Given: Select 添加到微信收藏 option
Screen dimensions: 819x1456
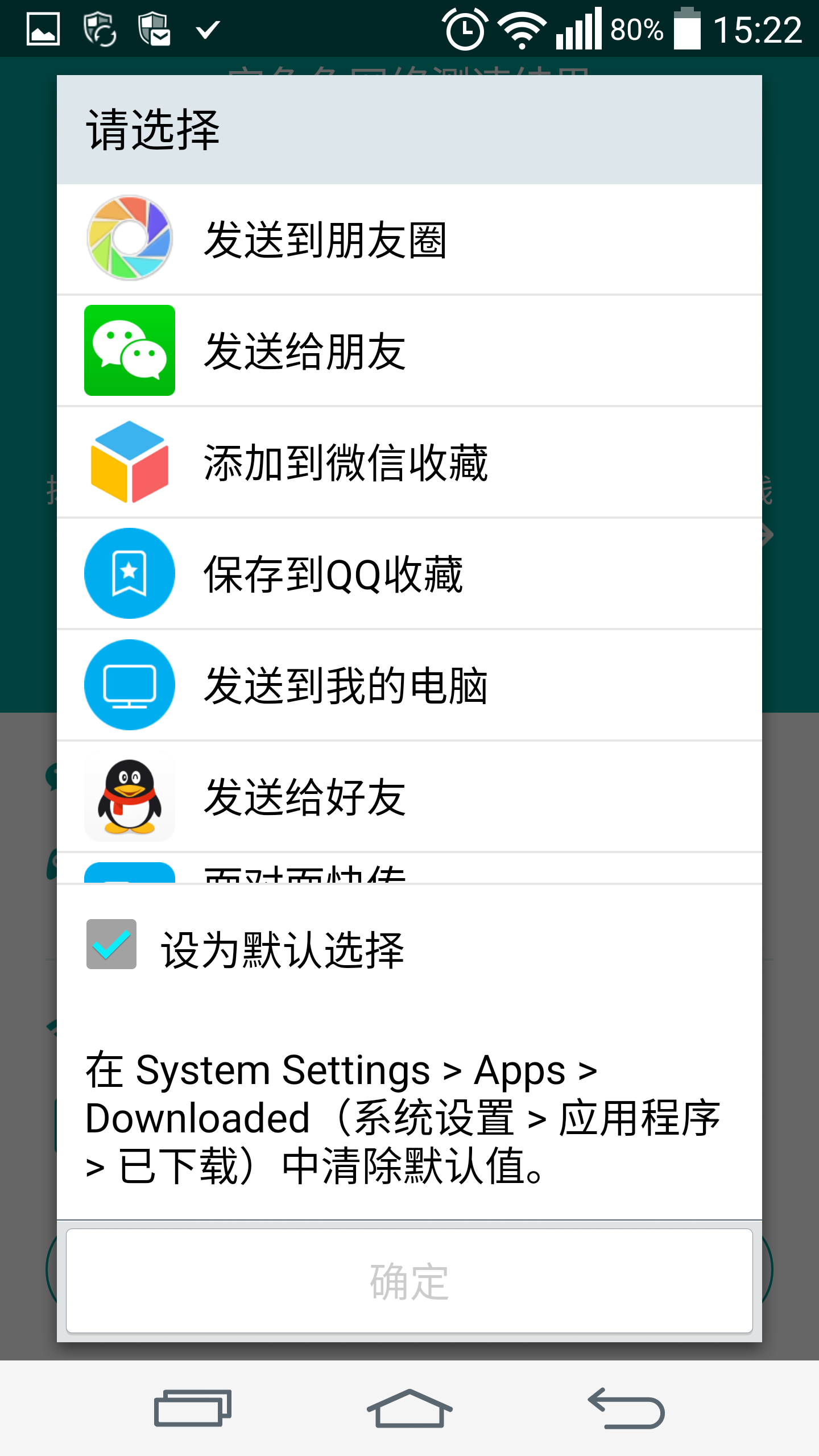Looking at the screenshot, I should coord(409,462).
